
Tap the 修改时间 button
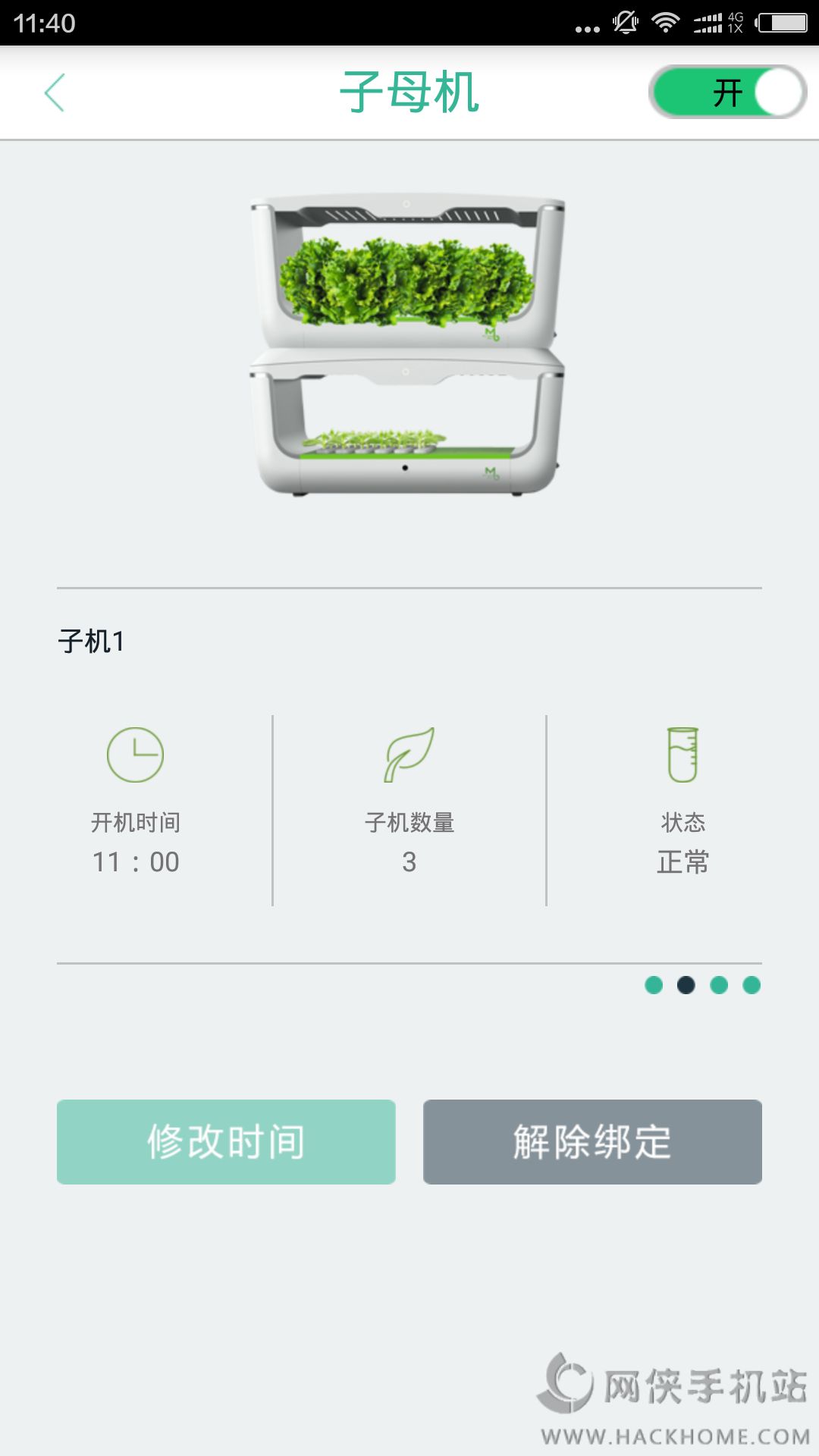226,1141
